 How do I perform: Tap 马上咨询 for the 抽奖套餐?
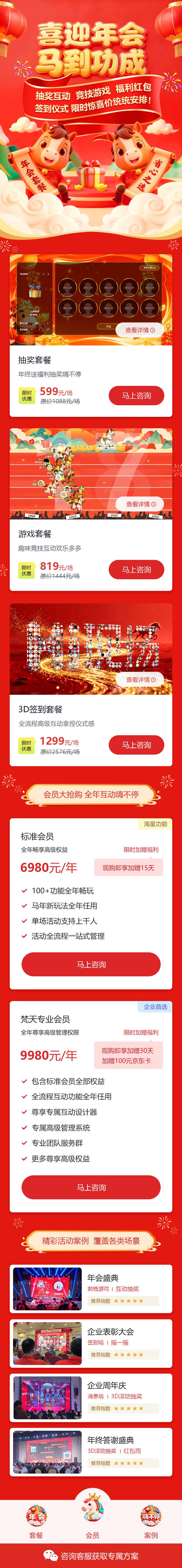pos(136,396)
